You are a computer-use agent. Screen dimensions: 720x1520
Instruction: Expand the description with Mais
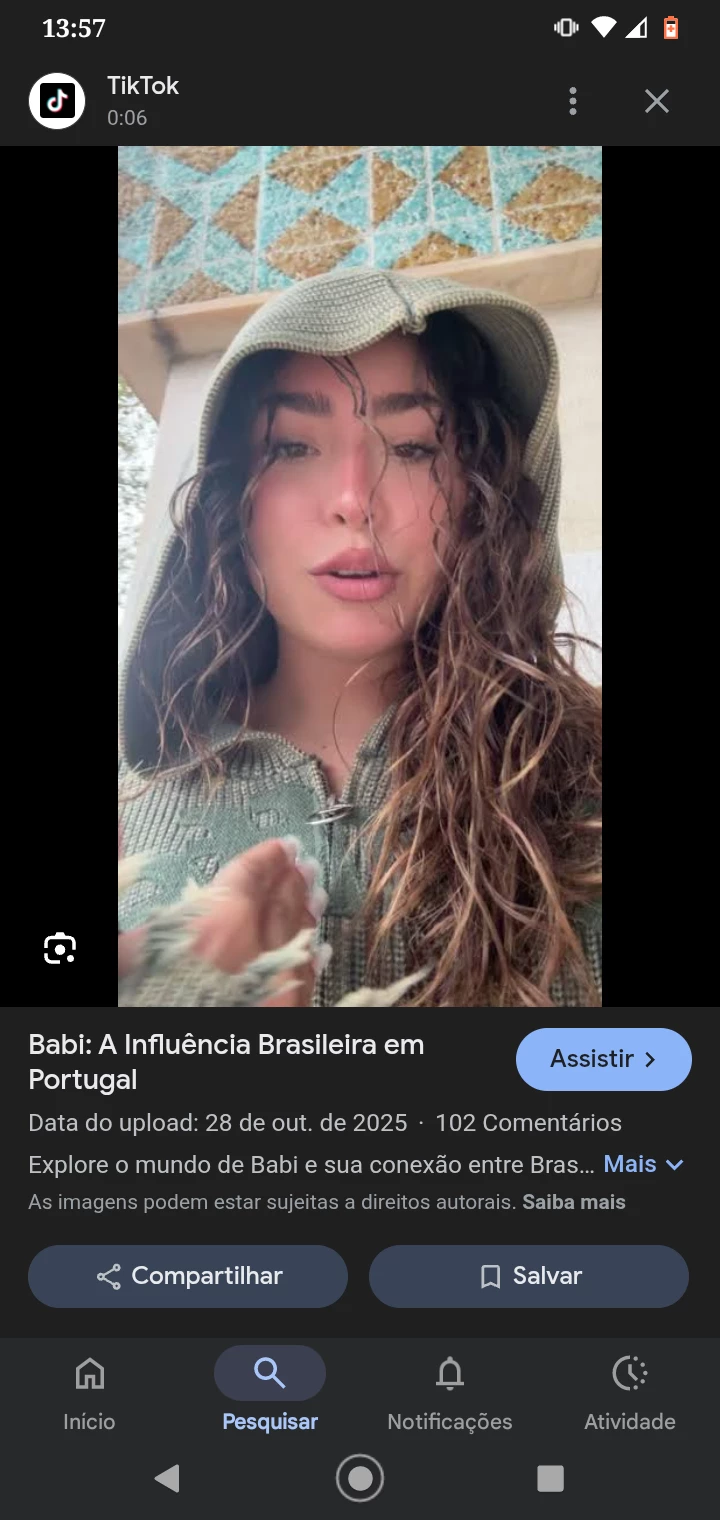pyautogui.click(x=644, y=1164)
